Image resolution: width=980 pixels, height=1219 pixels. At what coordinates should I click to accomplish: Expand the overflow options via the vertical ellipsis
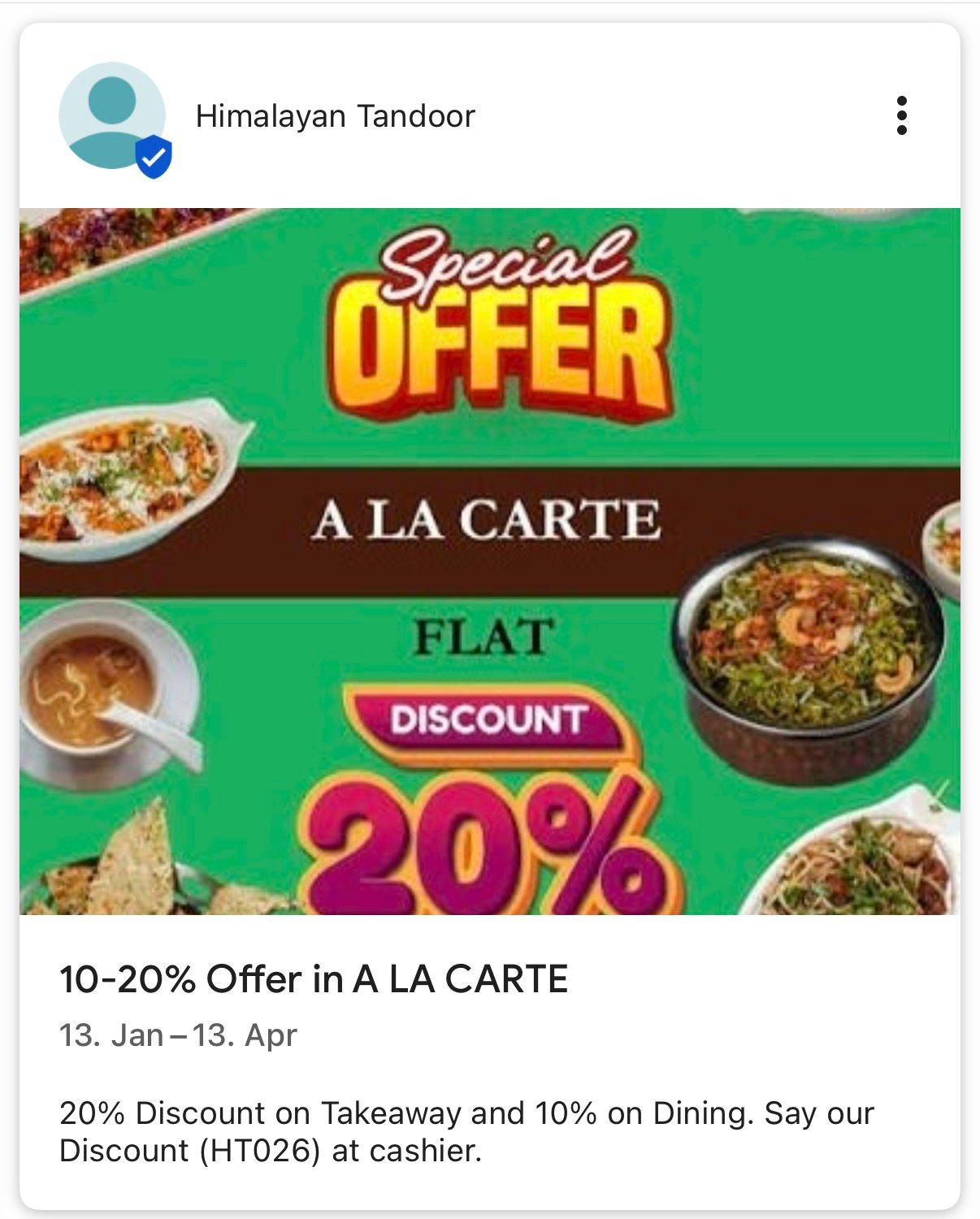pyautogui.click(x=902, y=115)
